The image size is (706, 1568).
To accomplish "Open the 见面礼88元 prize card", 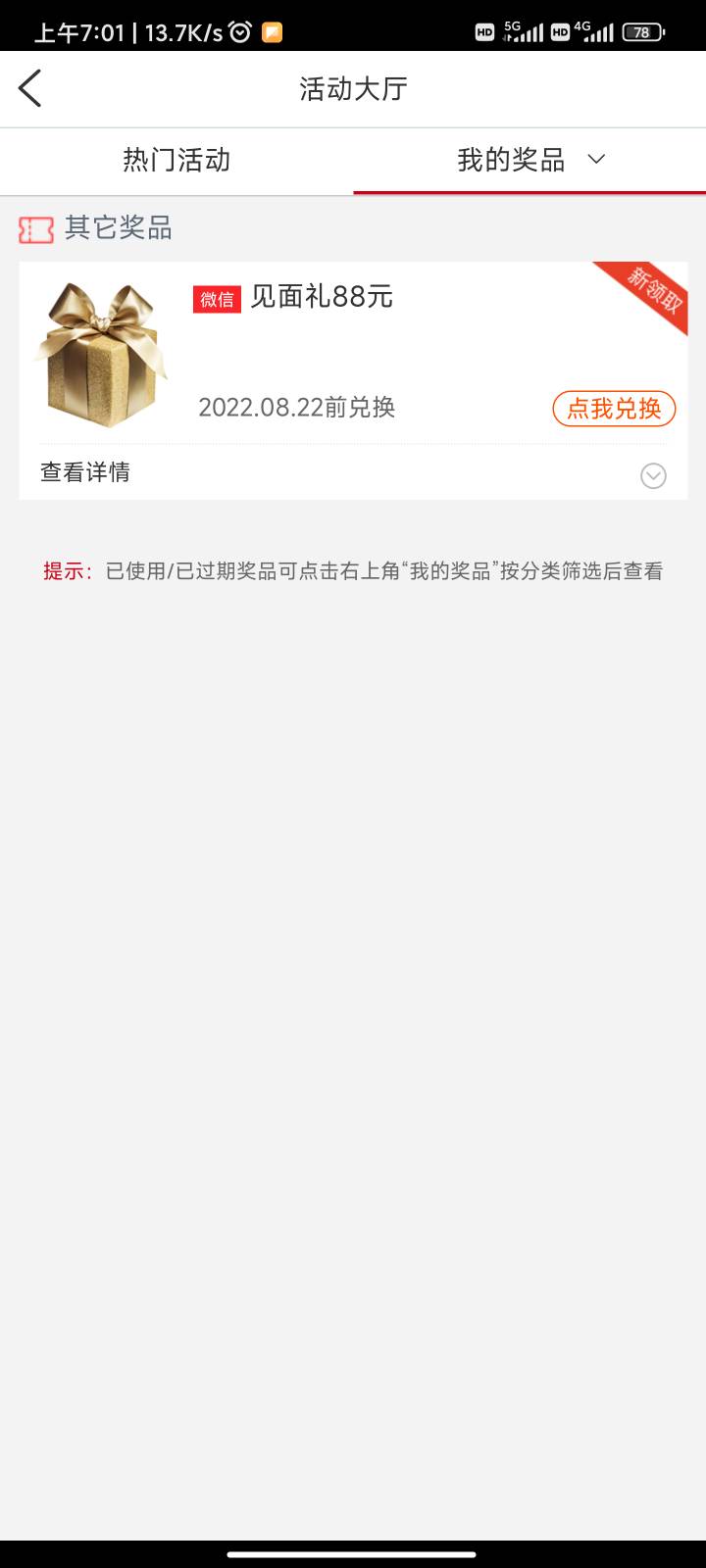I will pyautogui.click(x=353, y=353).
